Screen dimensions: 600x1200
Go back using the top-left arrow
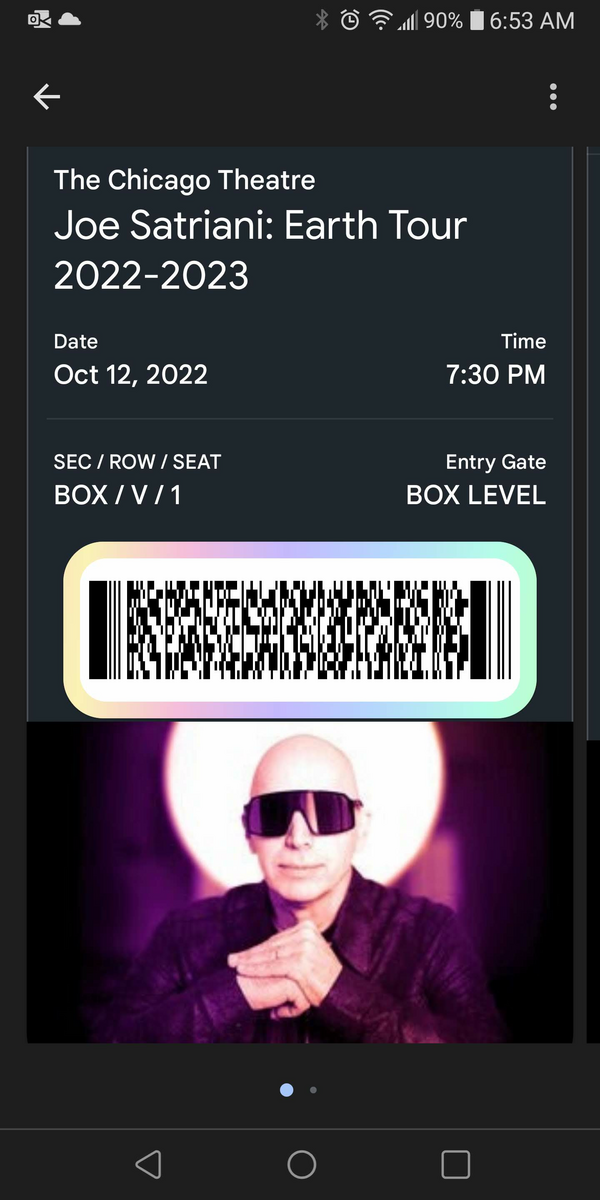click(47, 96)
